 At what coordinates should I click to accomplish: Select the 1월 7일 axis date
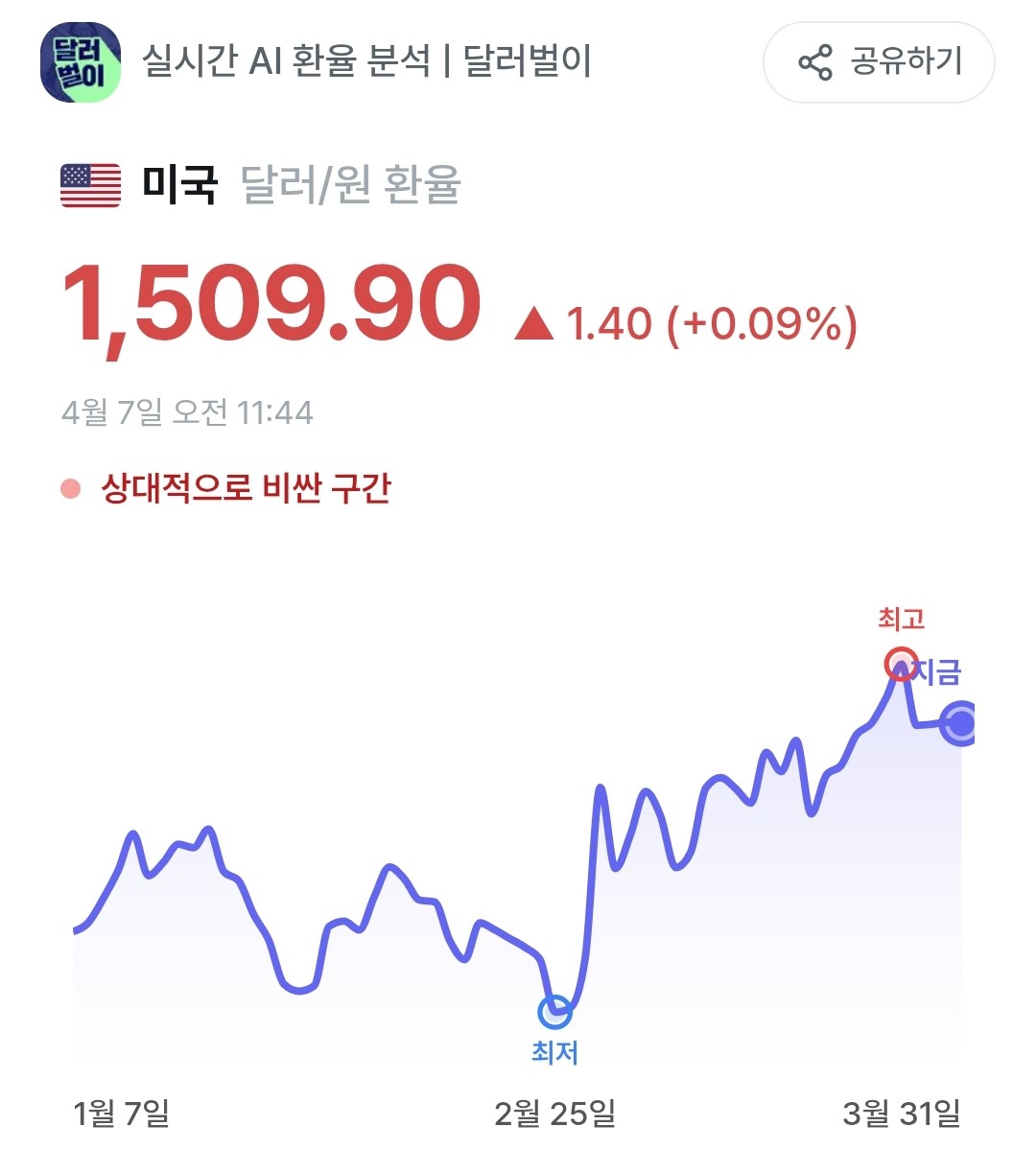pos(121,1115)
